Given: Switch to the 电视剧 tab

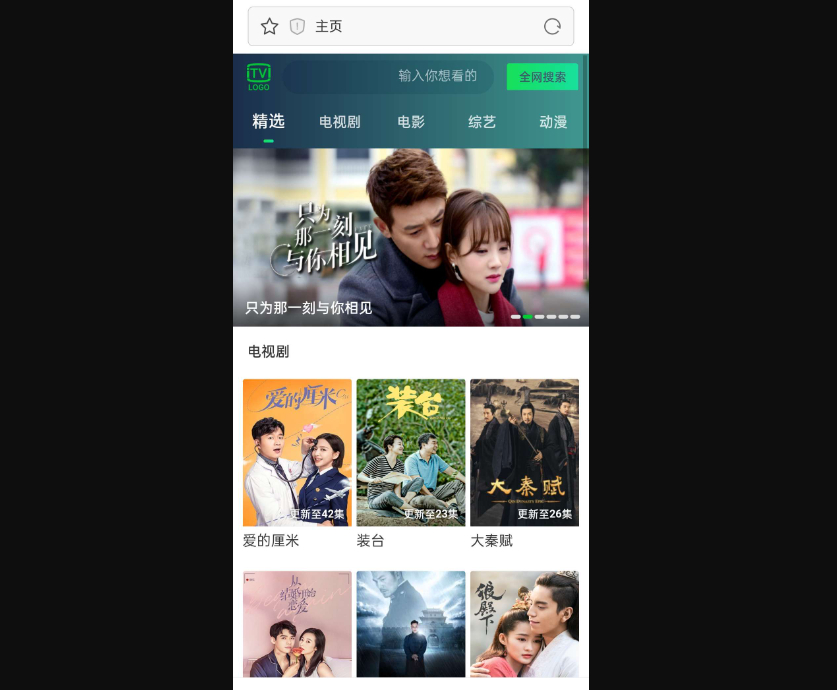Looking at the screenshot, I should (x=340, y=122).
